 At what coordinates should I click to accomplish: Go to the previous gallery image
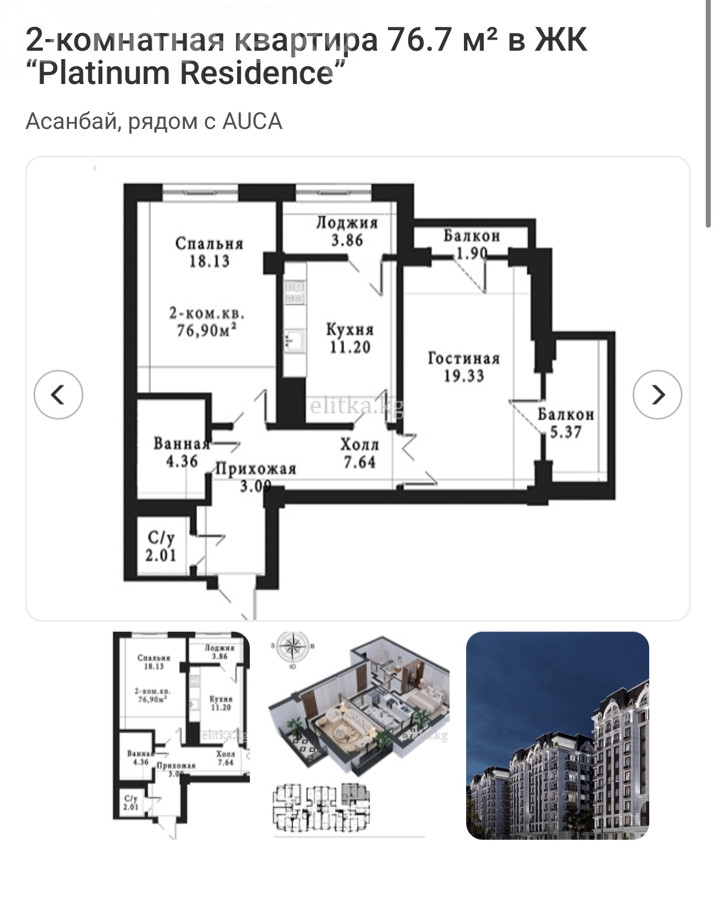coord(58,394)
